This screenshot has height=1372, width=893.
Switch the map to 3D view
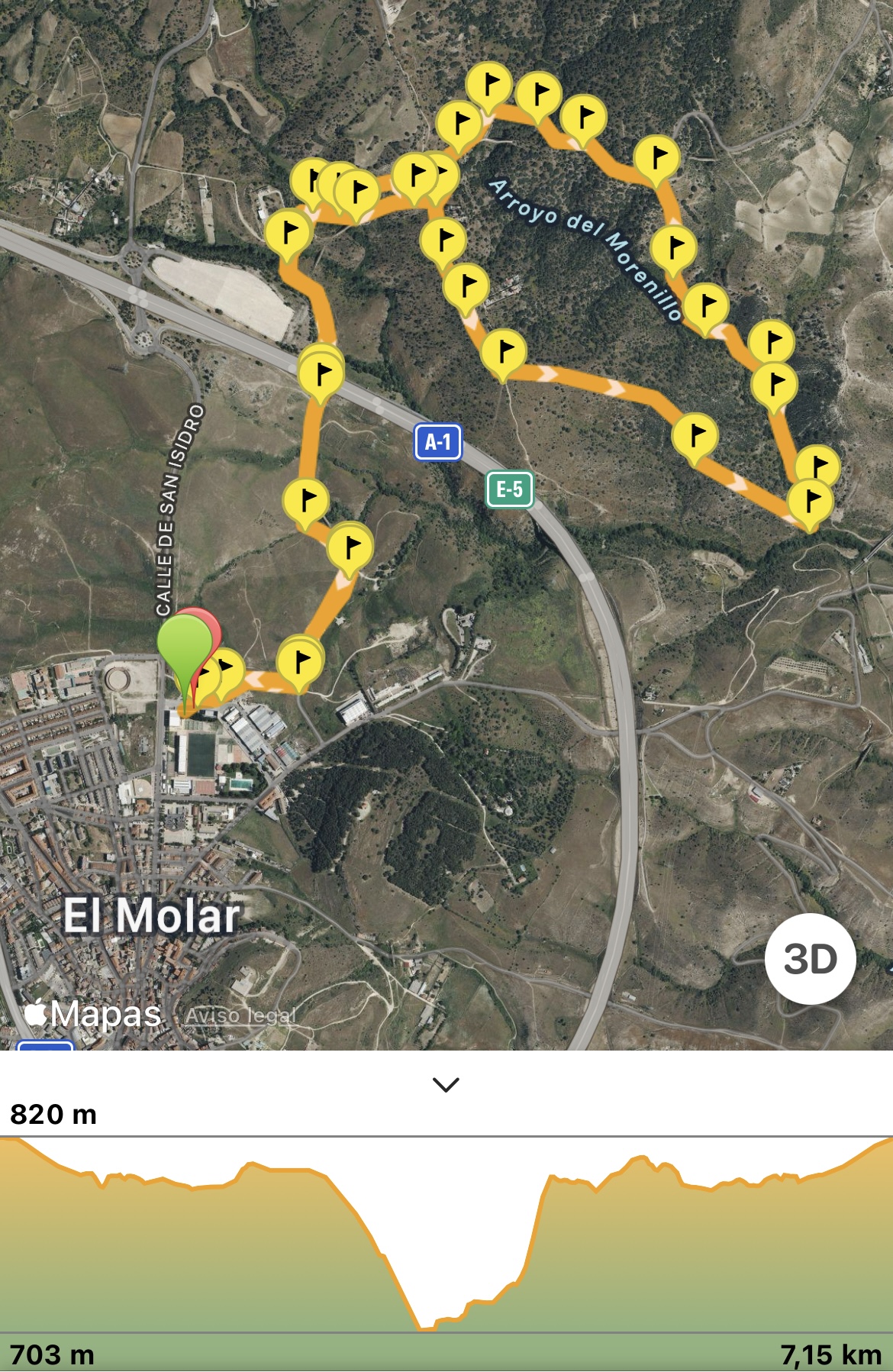point(810,959)
